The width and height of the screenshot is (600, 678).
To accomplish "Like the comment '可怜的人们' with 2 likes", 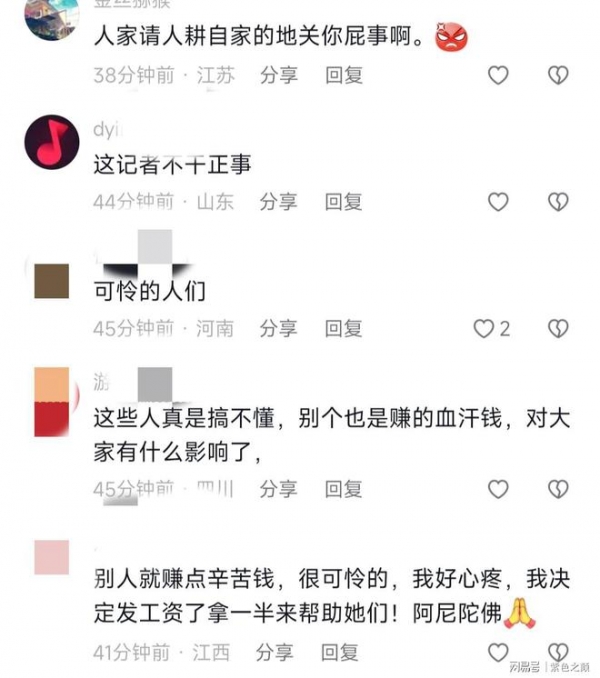I will (485, 328).
